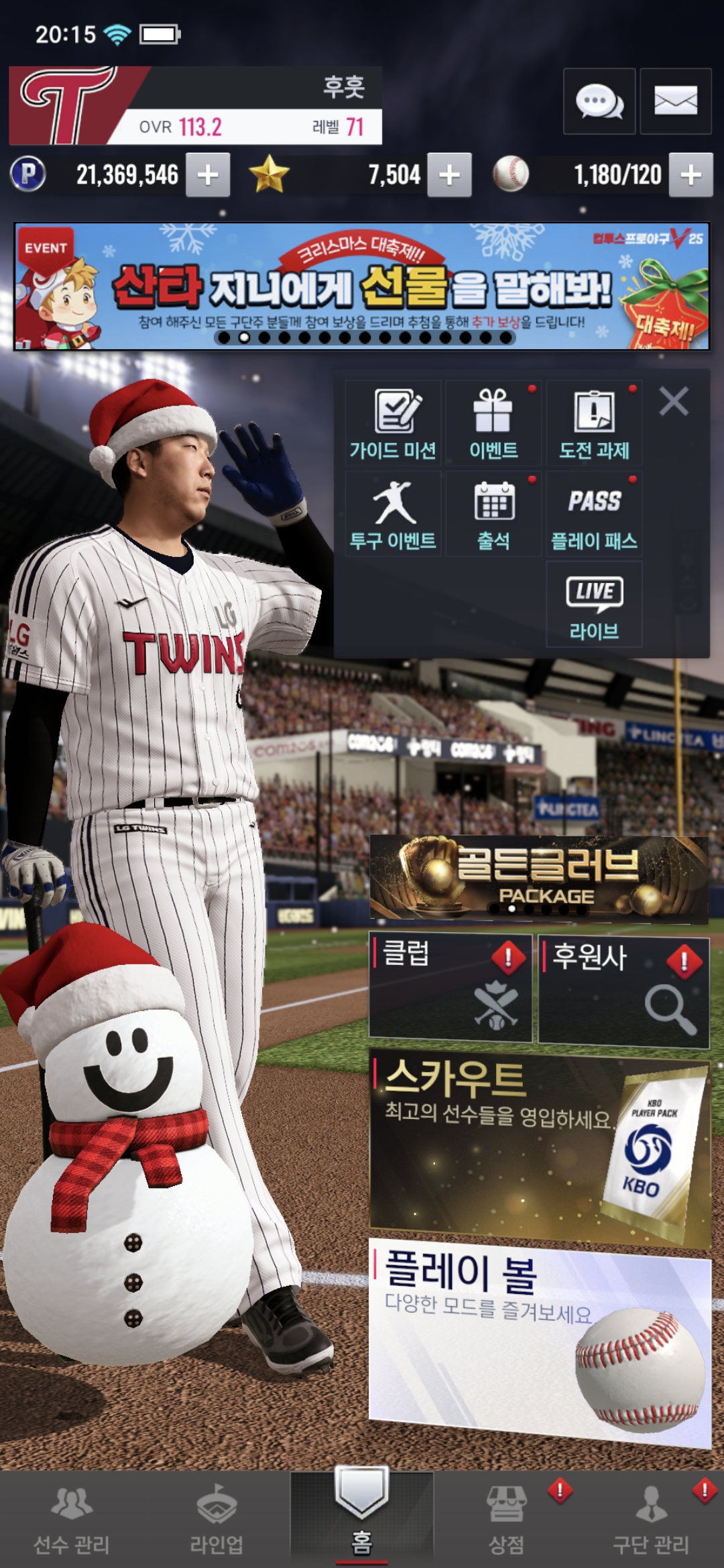724x1568 pixels.
Task: Open 플레이 패스
Action: click(x=594, y=515)
